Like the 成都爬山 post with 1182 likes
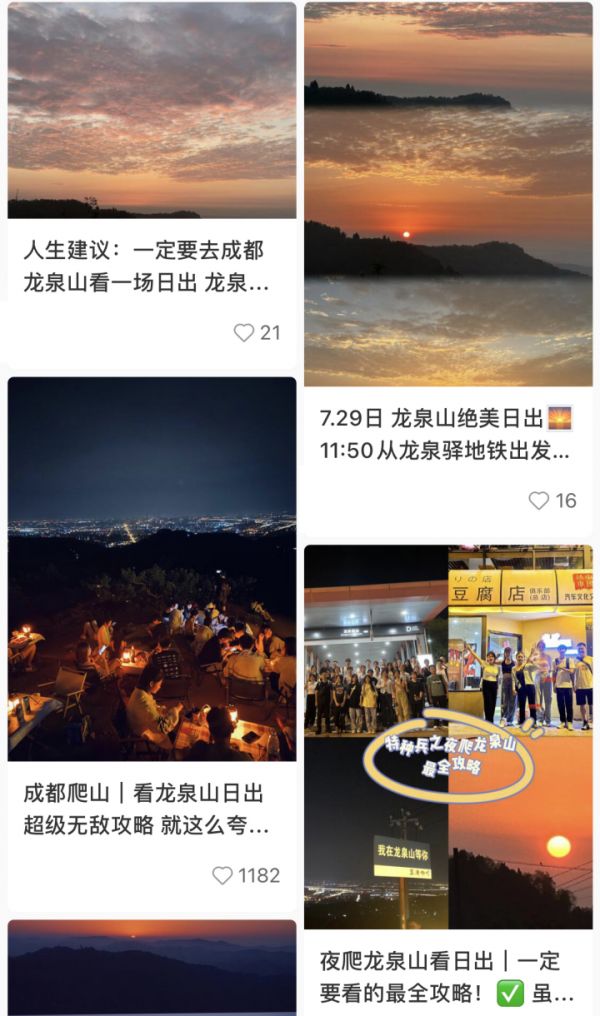This screenshot has height=1016, width=600. 223,875
